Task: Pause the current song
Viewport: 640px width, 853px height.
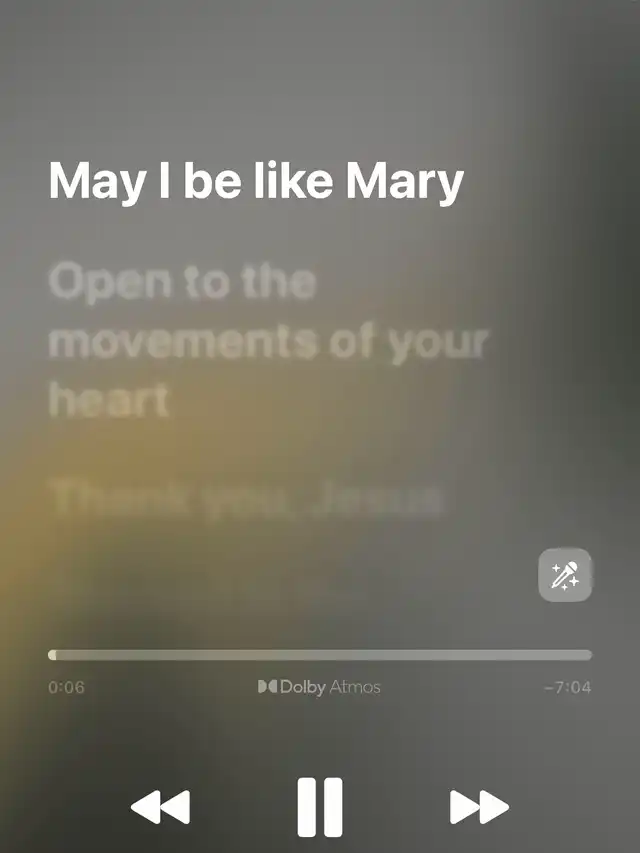Action: [x=320, y=806]
